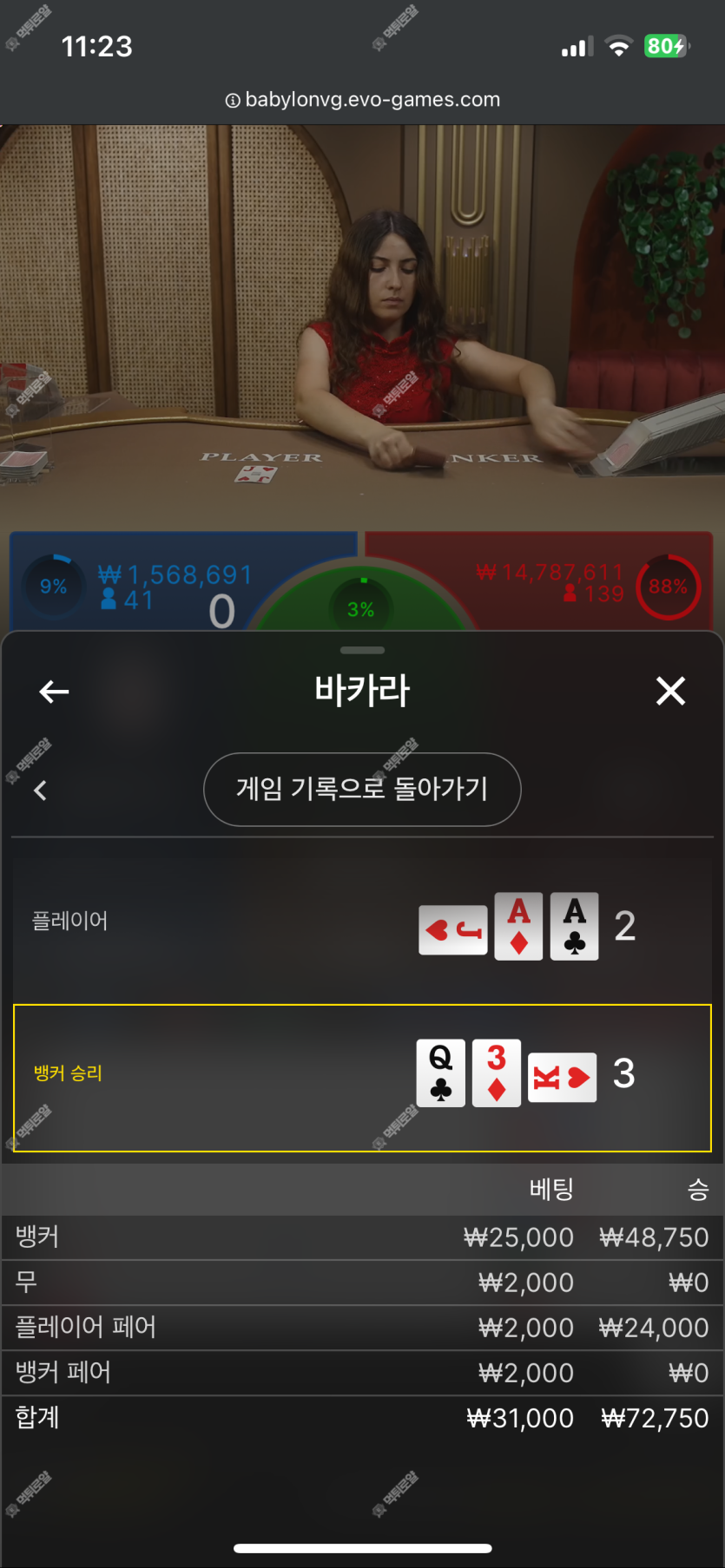Image resolution: width=725 pixels, height=1568 pixels.
Task: Open previous game round with left chevron
Action: point(40,791)
